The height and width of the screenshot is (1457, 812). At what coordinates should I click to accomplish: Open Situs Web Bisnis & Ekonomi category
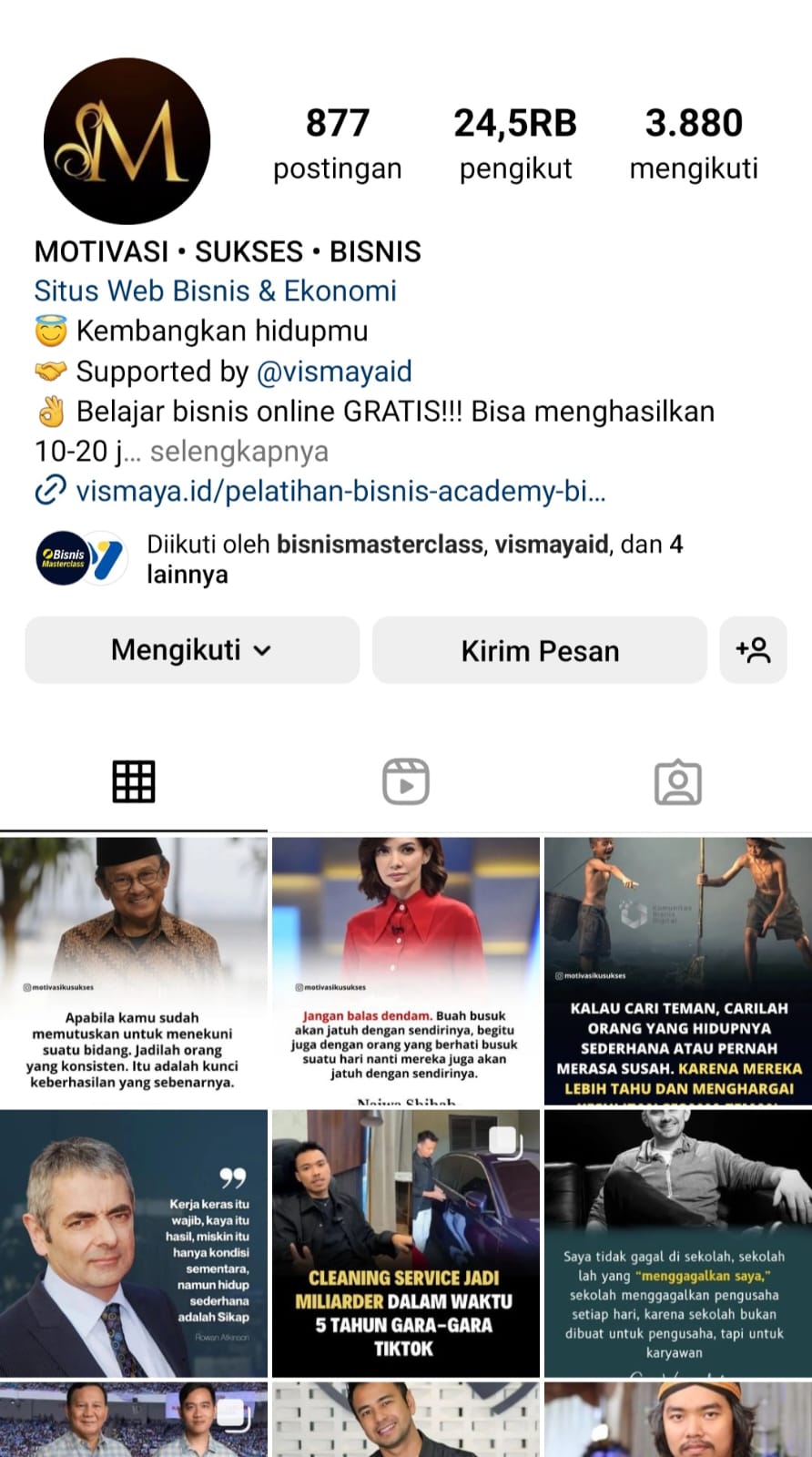[216, 291]
